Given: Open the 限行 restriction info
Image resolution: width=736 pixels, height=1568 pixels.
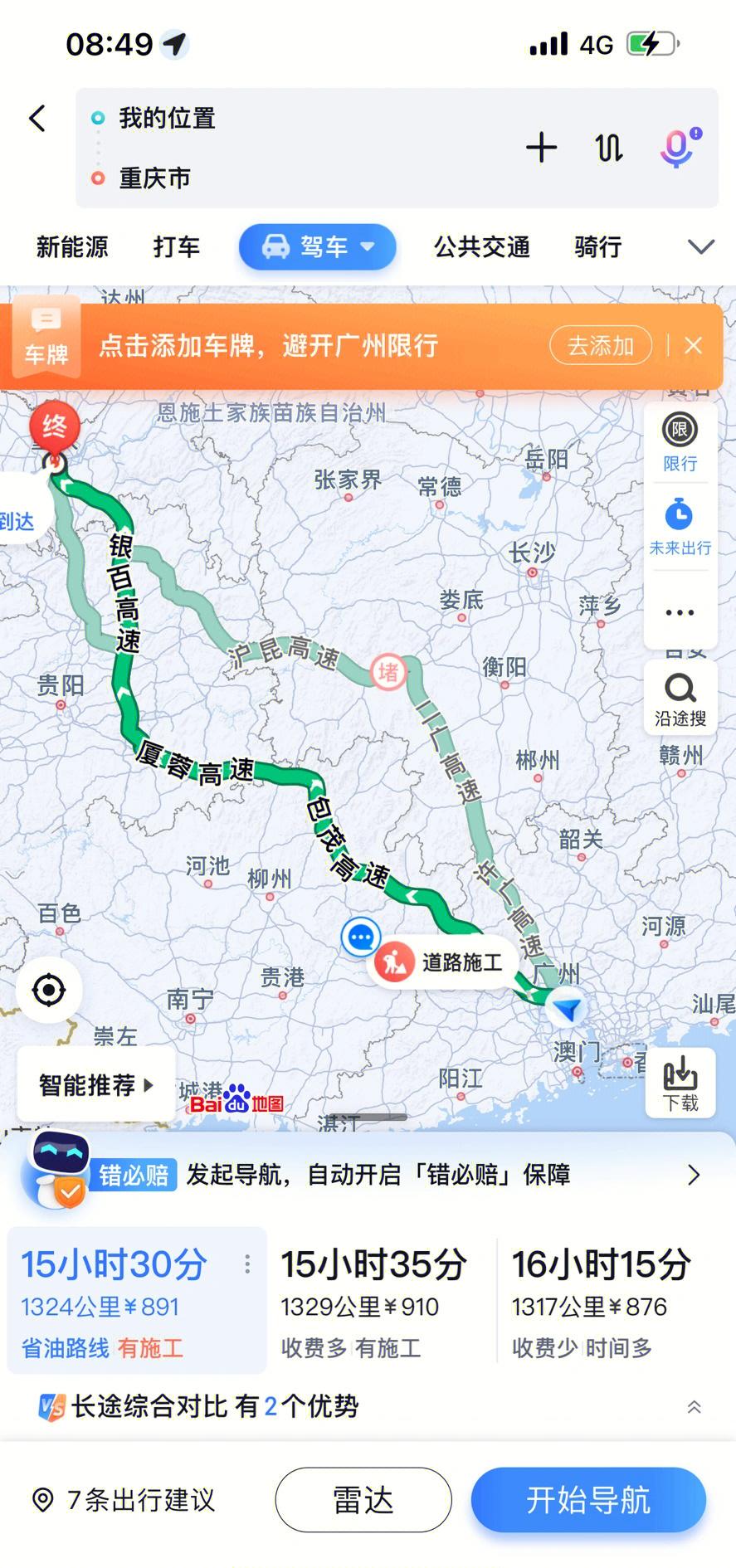Looking at the screenshot, I should click(680, 442).
